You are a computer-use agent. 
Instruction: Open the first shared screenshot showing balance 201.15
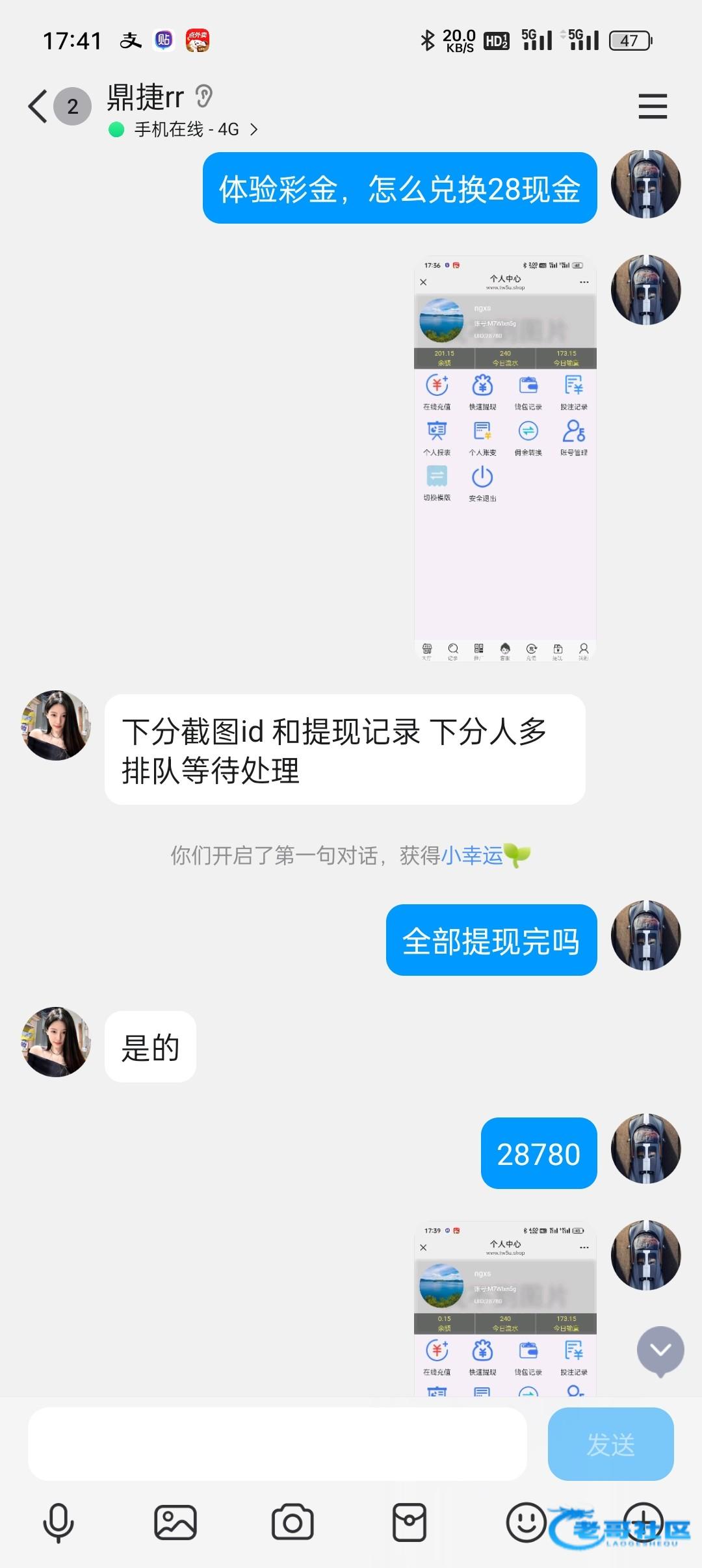click(505, 459)
